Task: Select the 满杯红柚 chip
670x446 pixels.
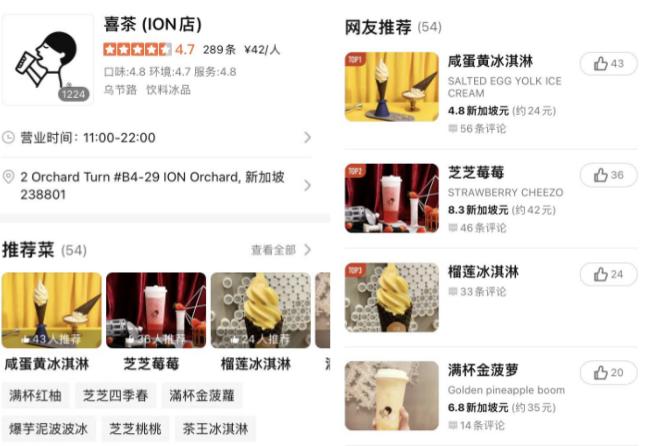Action: point(36,396)
